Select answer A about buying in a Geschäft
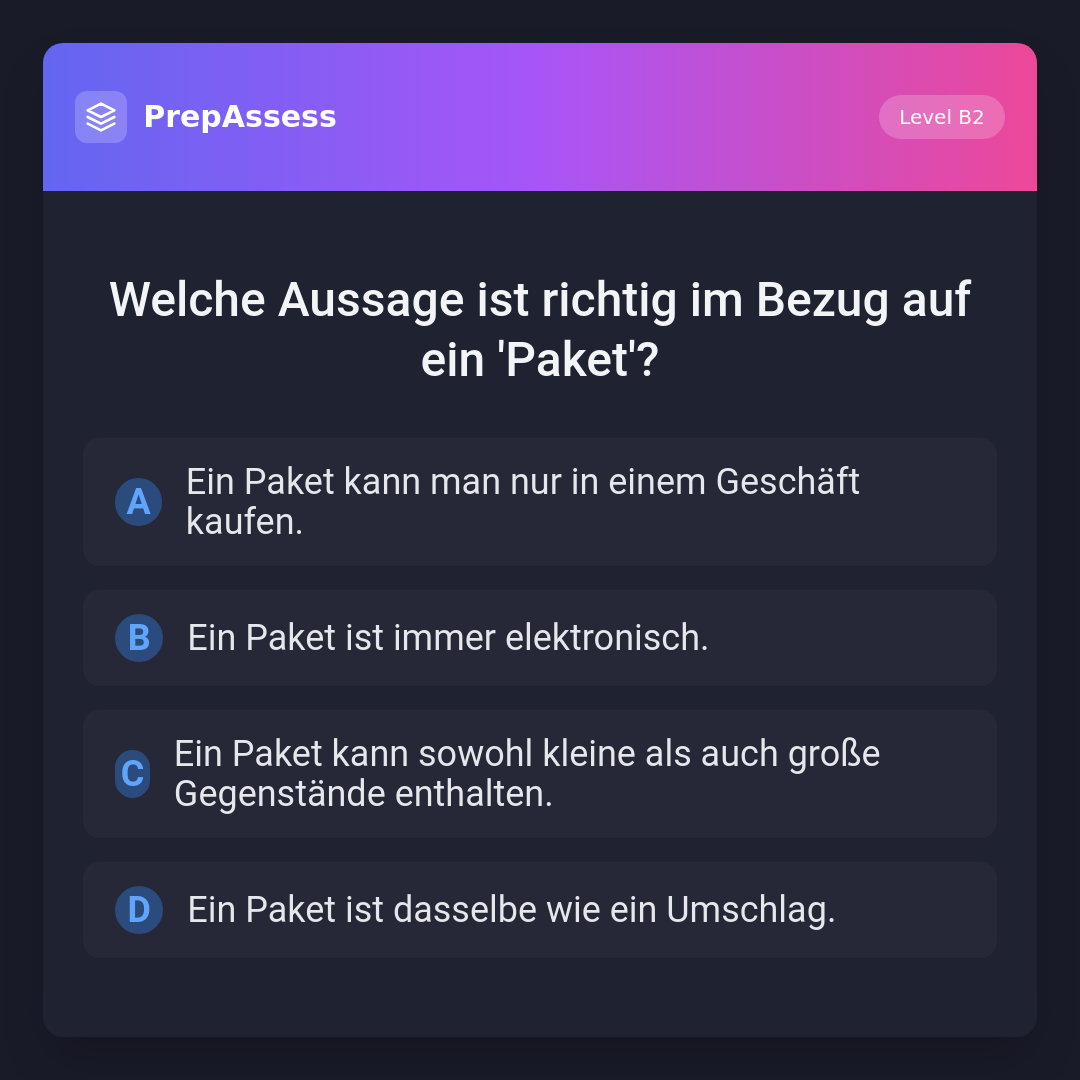This screenshot has height=1080, width=1080. 539,502
